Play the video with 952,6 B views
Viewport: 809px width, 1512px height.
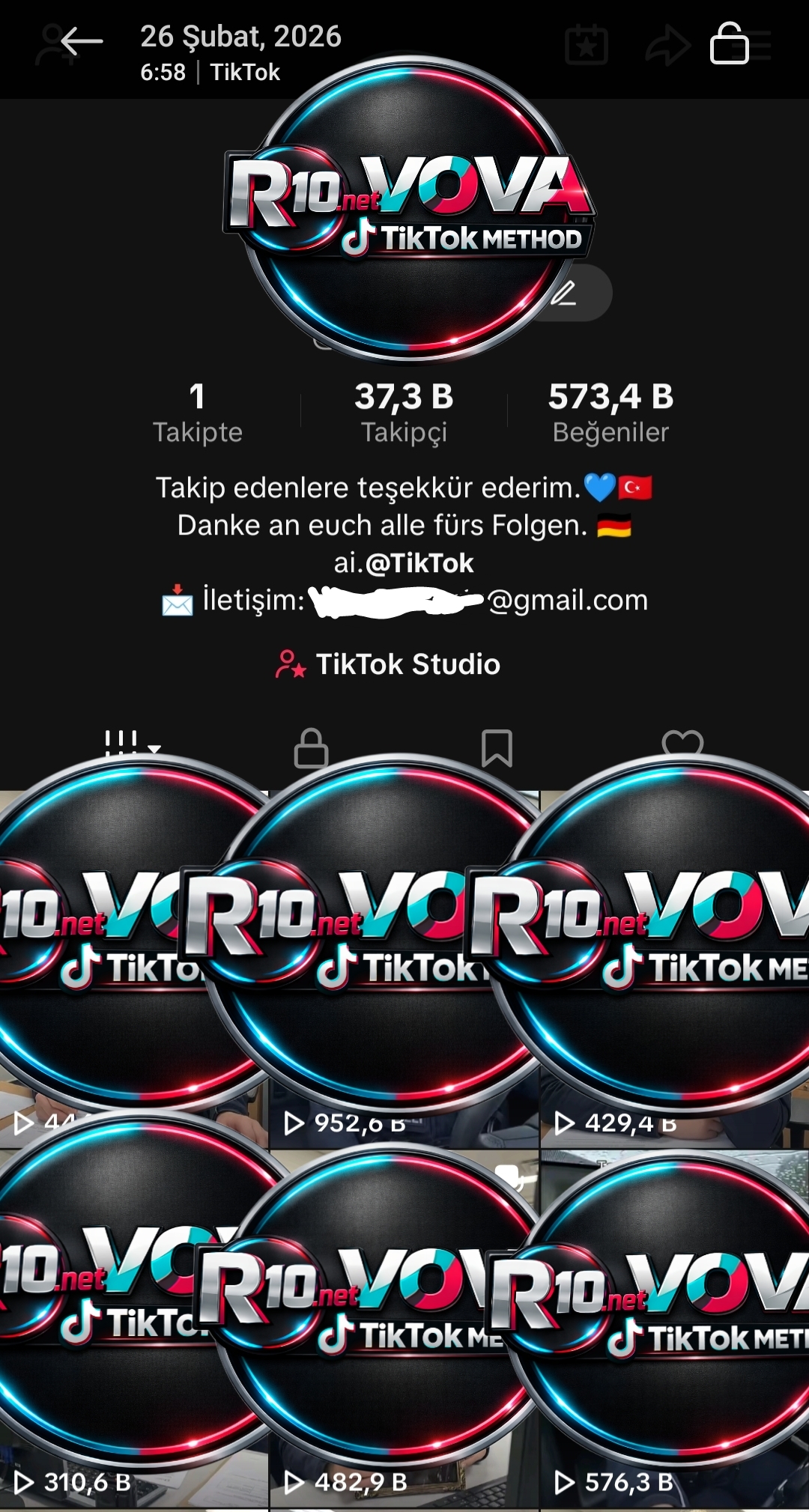click(x=404, y=974)
